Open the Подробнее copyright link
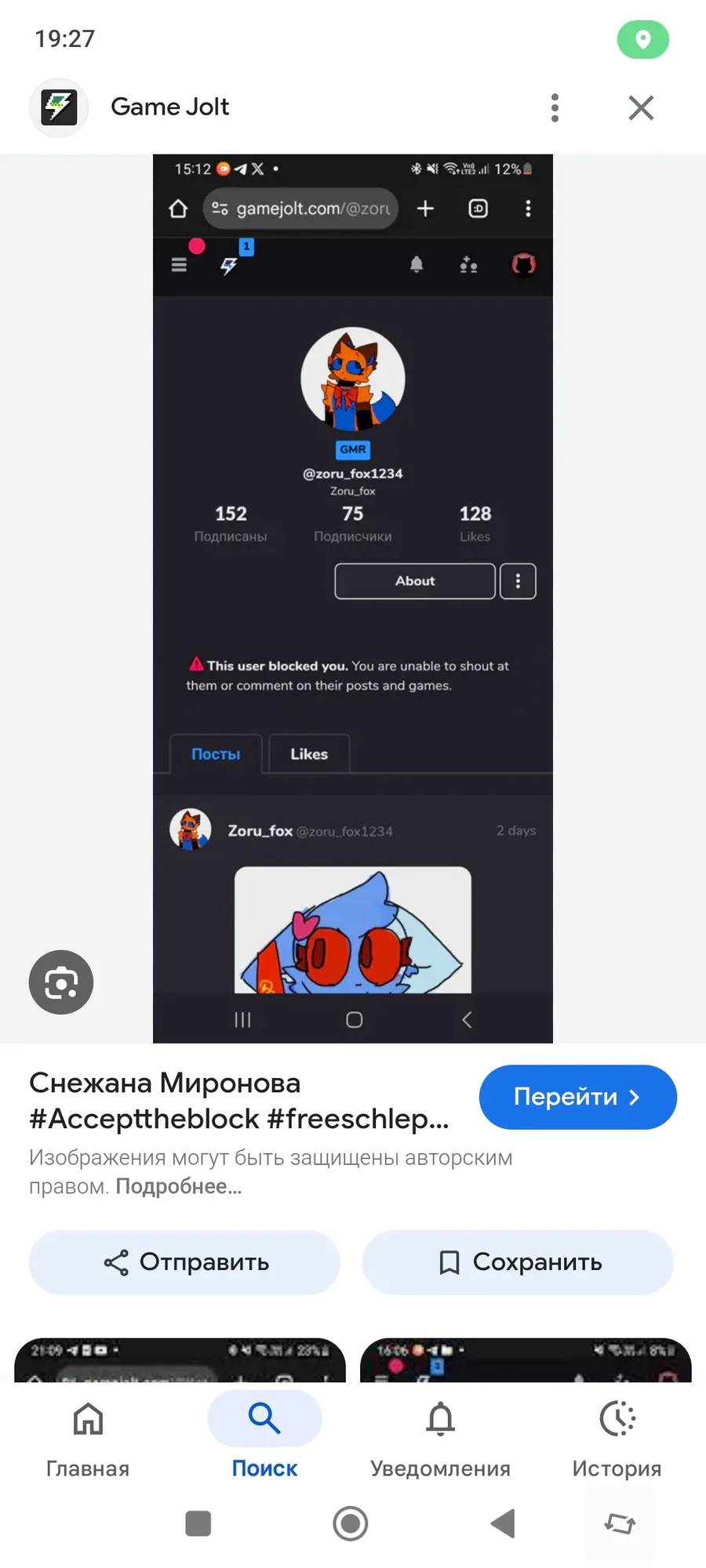Screen dimensions: 706x1568 click(x=178, y=1186)
